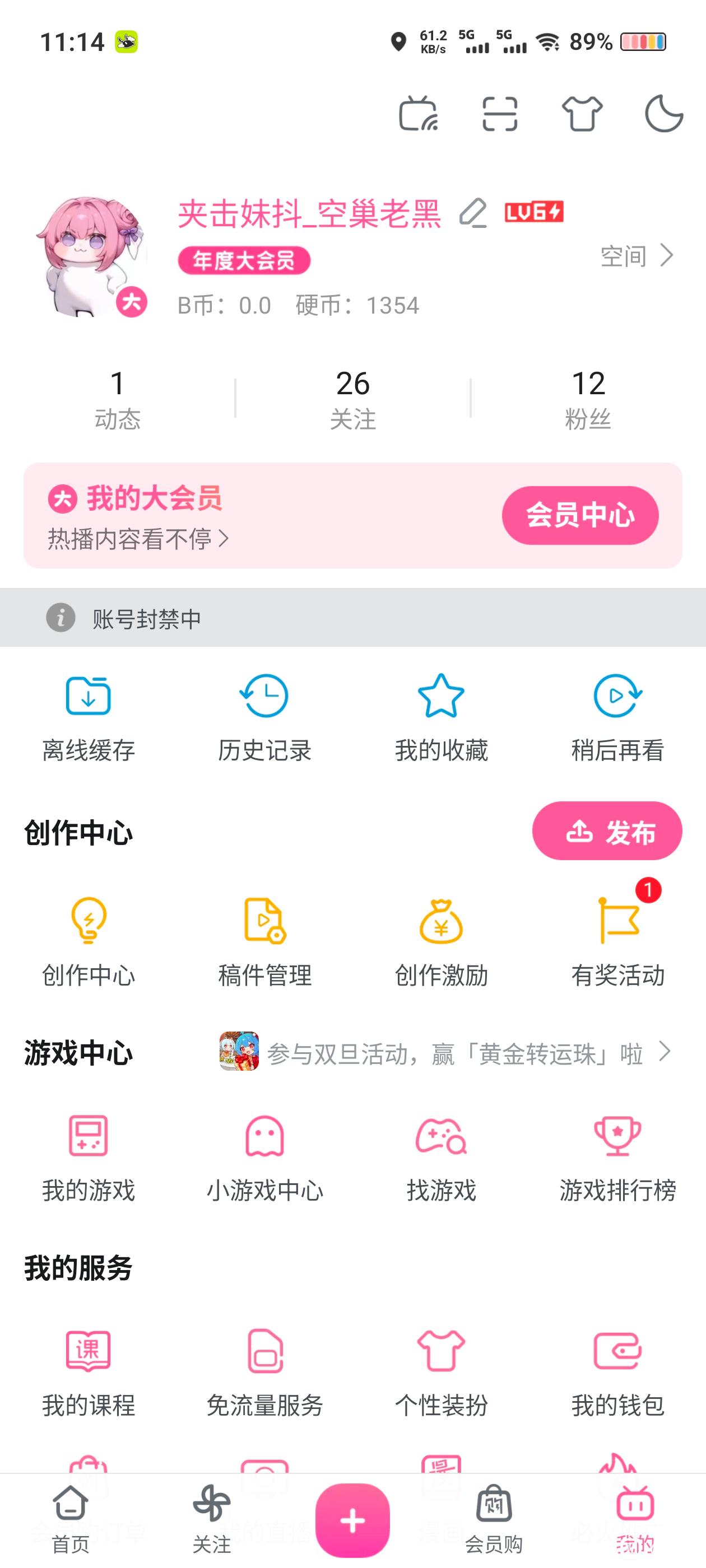
Task: Tap the 发布 upload button
Action: (x=607, y=831)
